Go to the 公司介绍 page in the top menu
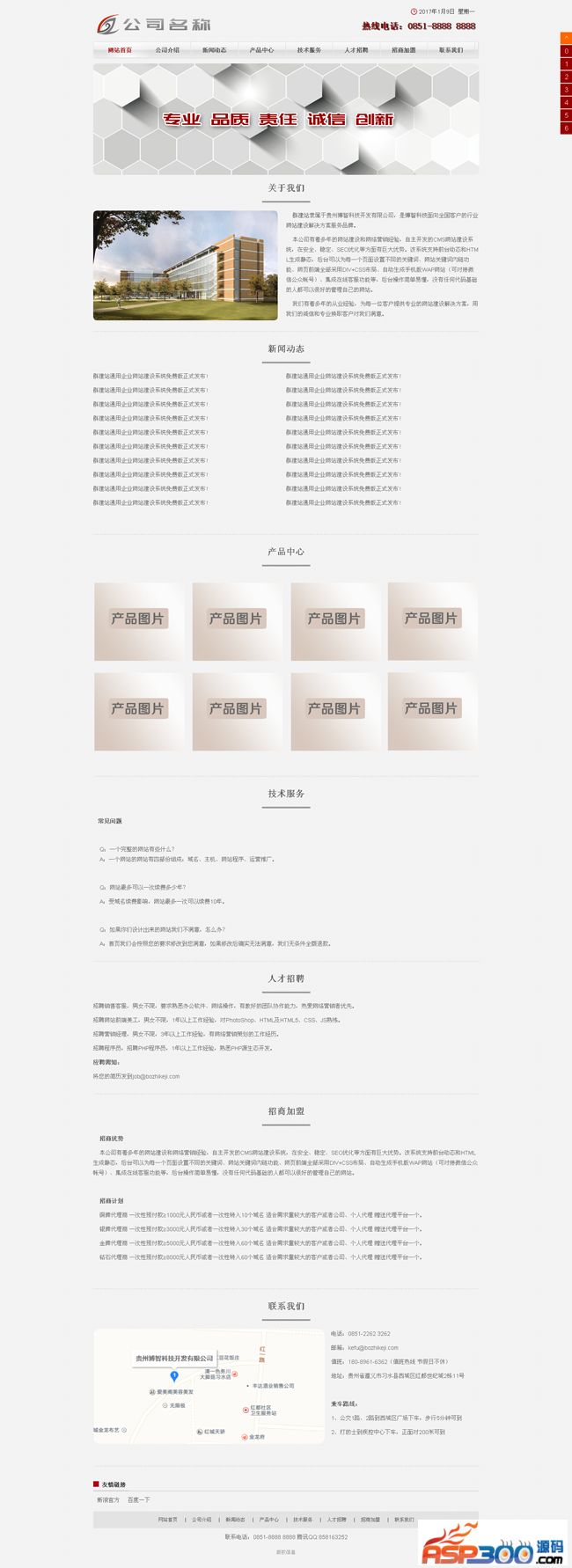The image size is (572, 1568). pos(166,50)
